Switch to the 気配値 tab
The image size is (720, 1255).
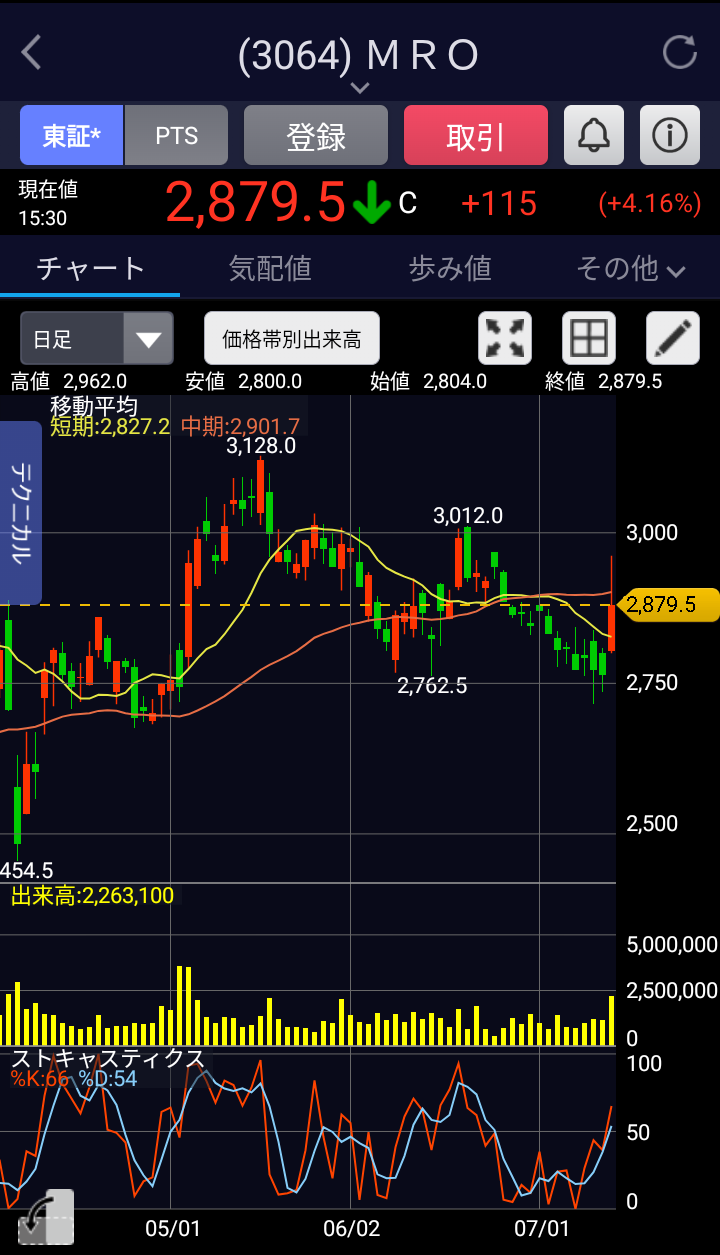coord(270,268)
